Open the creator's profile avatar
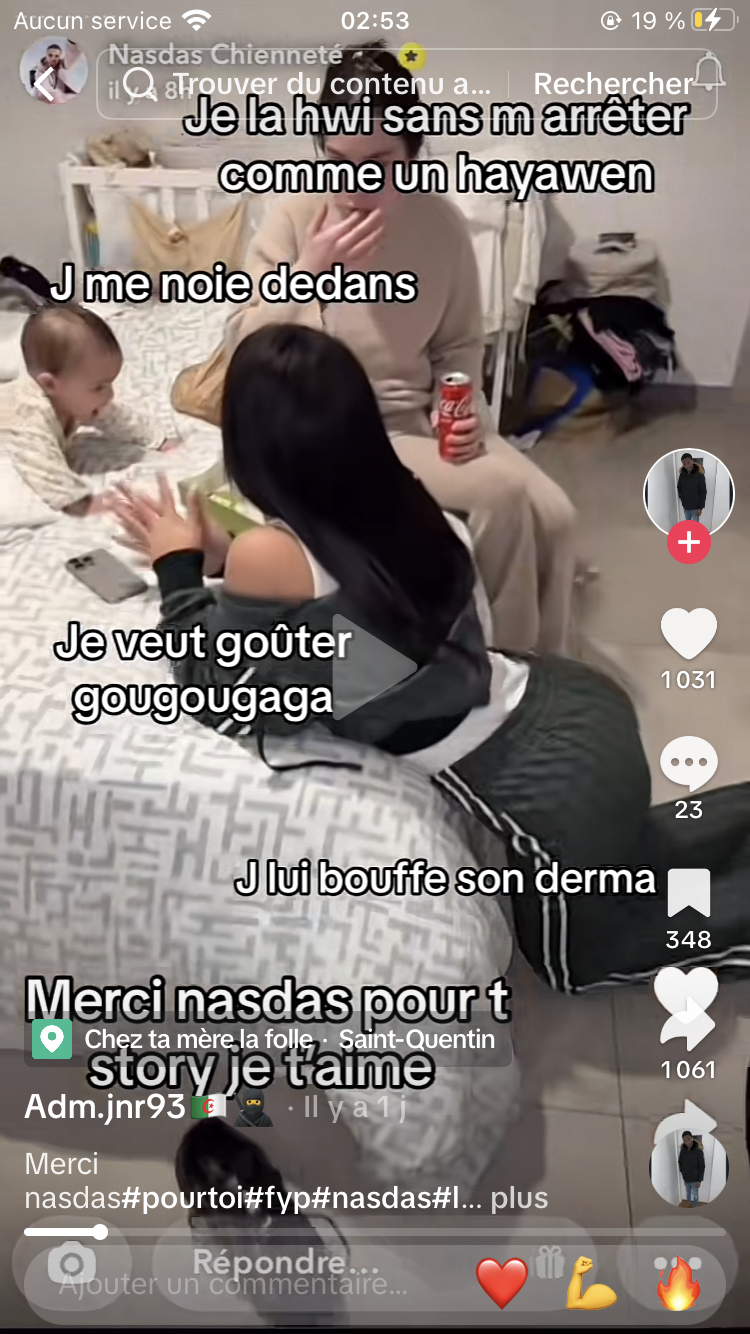 (x=689, y=490)
